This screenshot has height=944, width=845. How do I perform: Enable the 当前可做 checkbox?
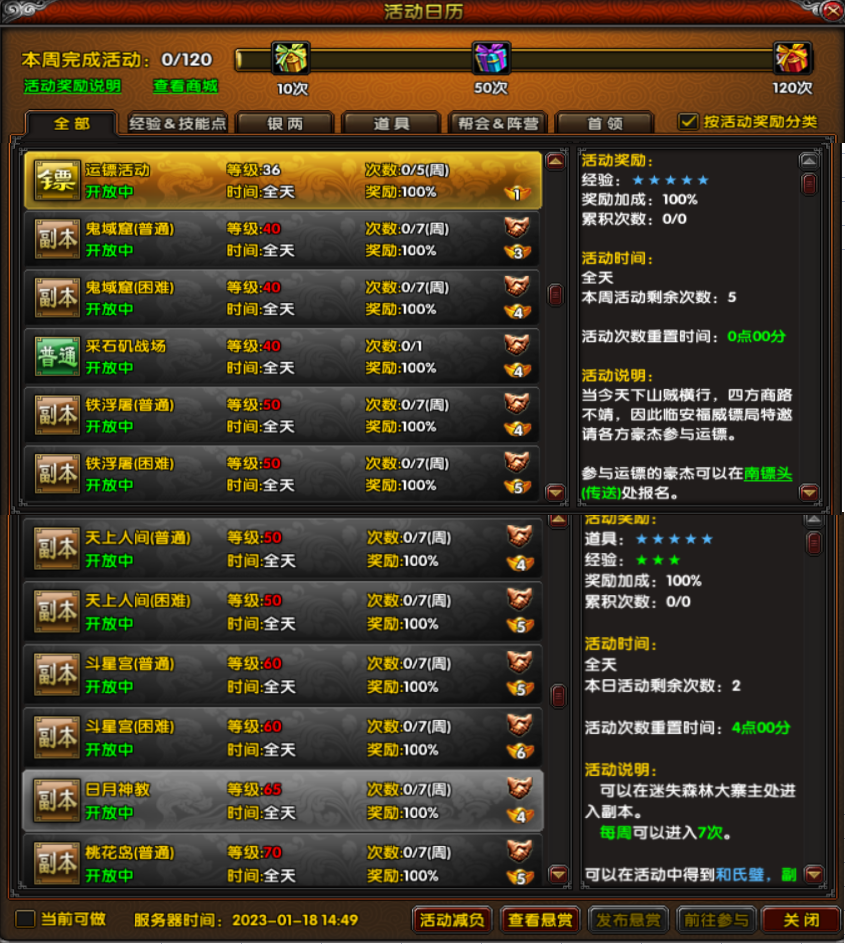pos(25,919)
